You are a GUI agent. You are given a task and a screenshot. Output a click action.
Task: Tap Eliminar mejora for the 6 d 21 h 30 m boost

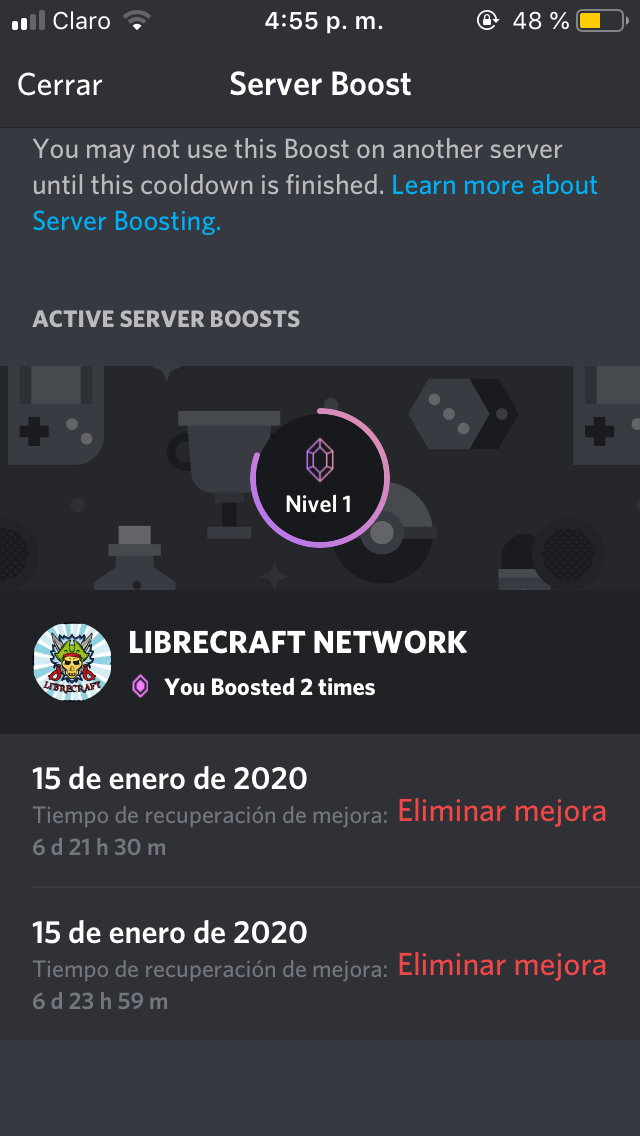pyautogui.click(x=502, y=811)
